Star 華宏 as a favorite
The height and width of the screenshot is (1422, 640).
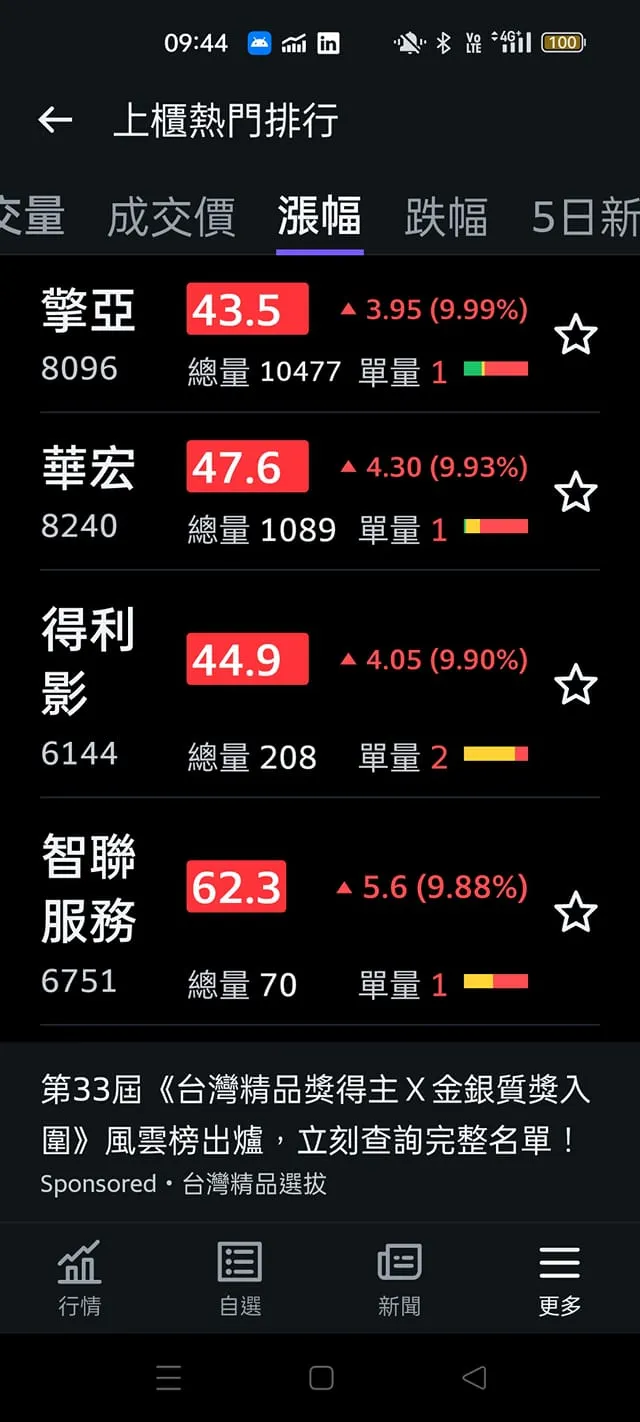(x=576, y=493)
